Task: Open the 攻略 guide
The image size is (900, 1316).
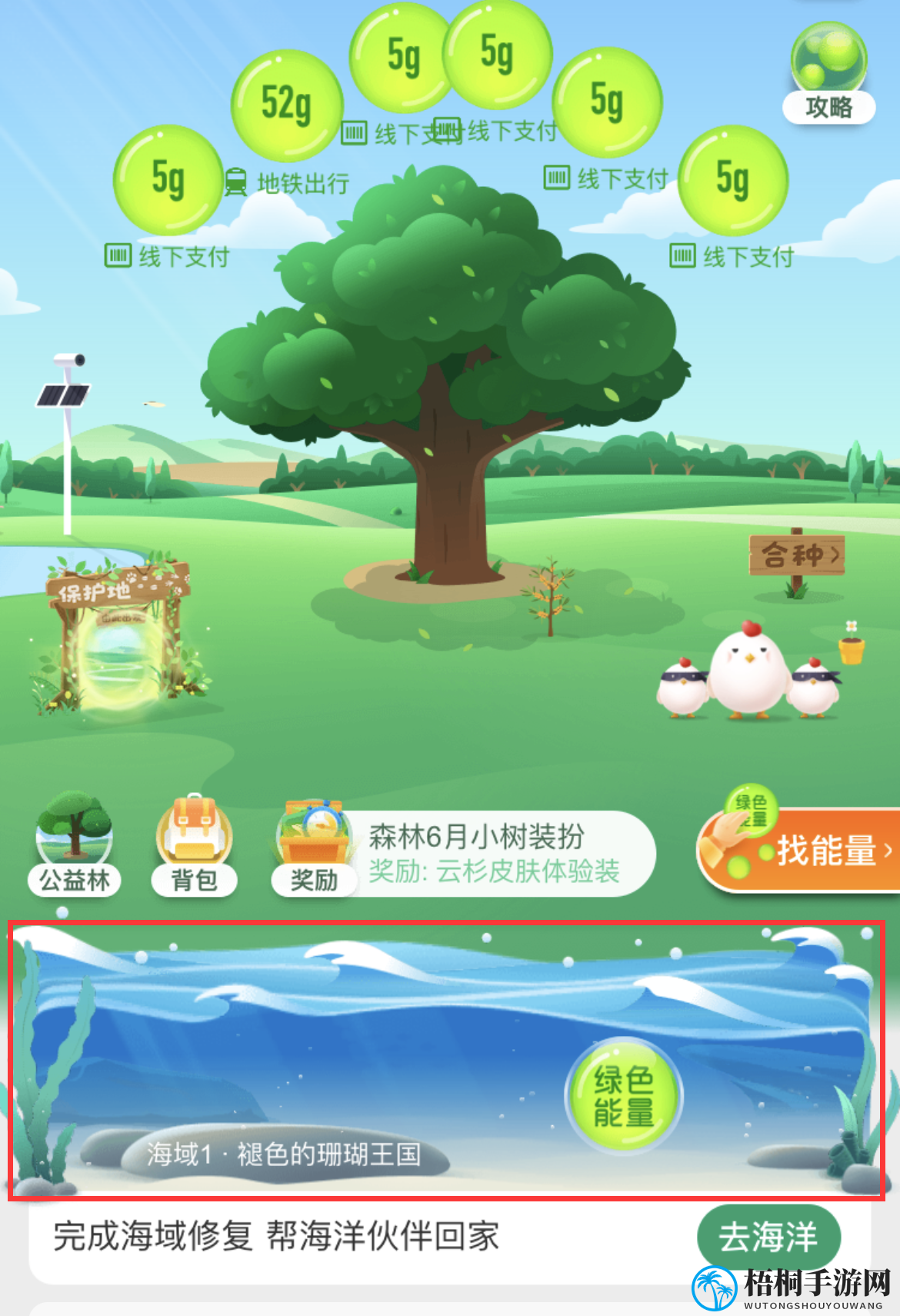Action: point(828,73)
